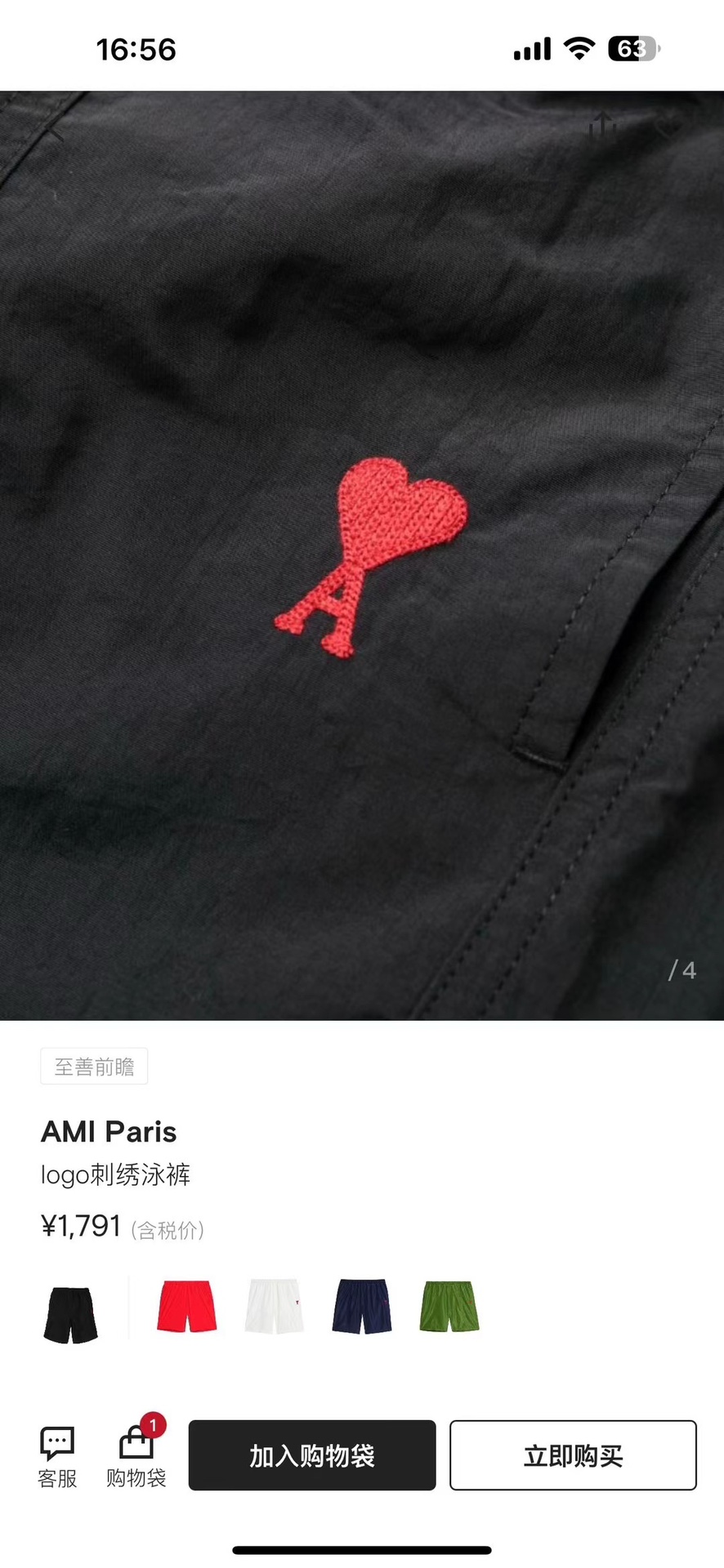Tap the logo刺绣泳裤 product name

(x=116, y=1176)
